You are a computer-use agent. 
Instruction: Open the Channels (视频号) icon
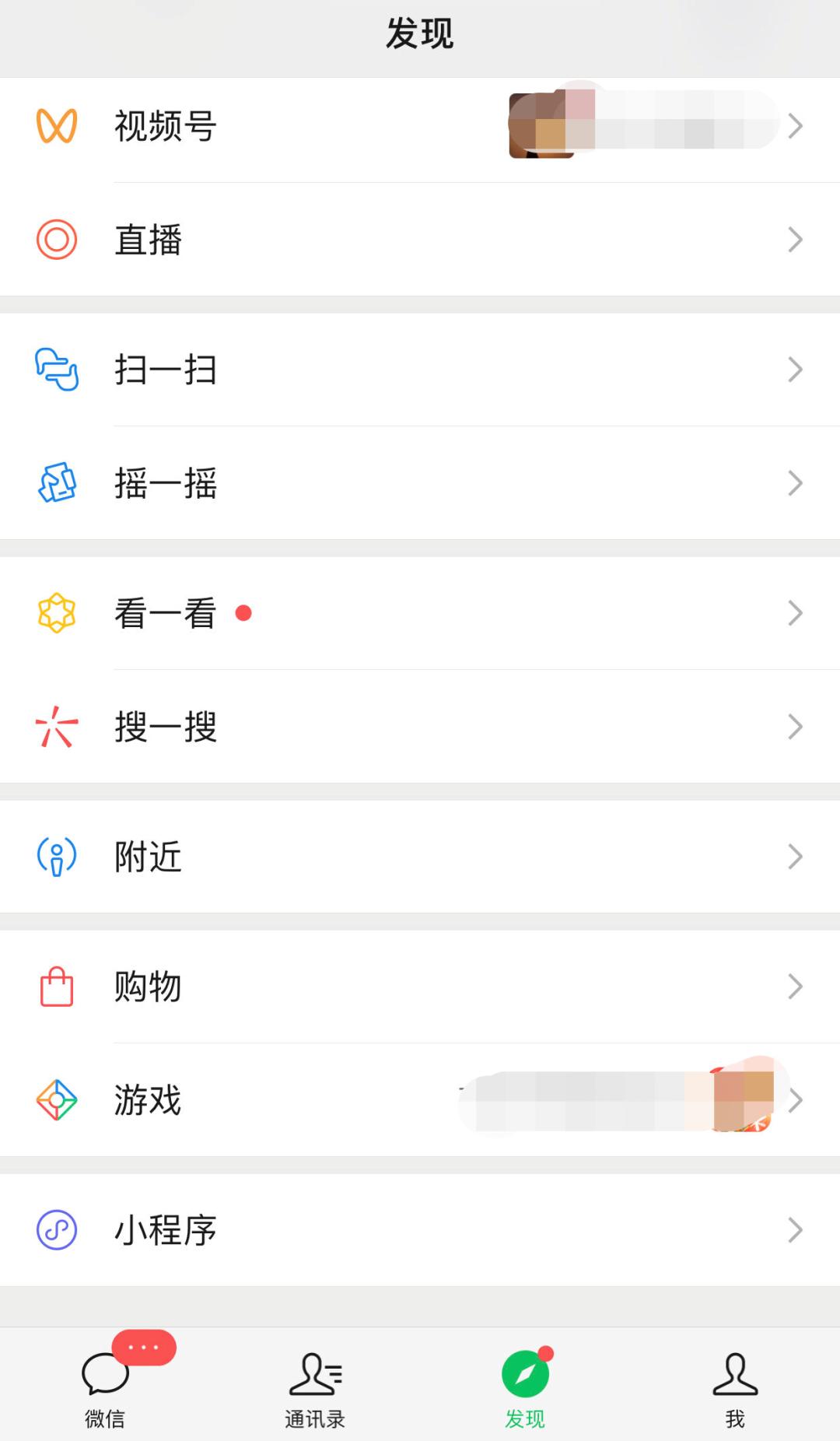click(x=54, y=124)
